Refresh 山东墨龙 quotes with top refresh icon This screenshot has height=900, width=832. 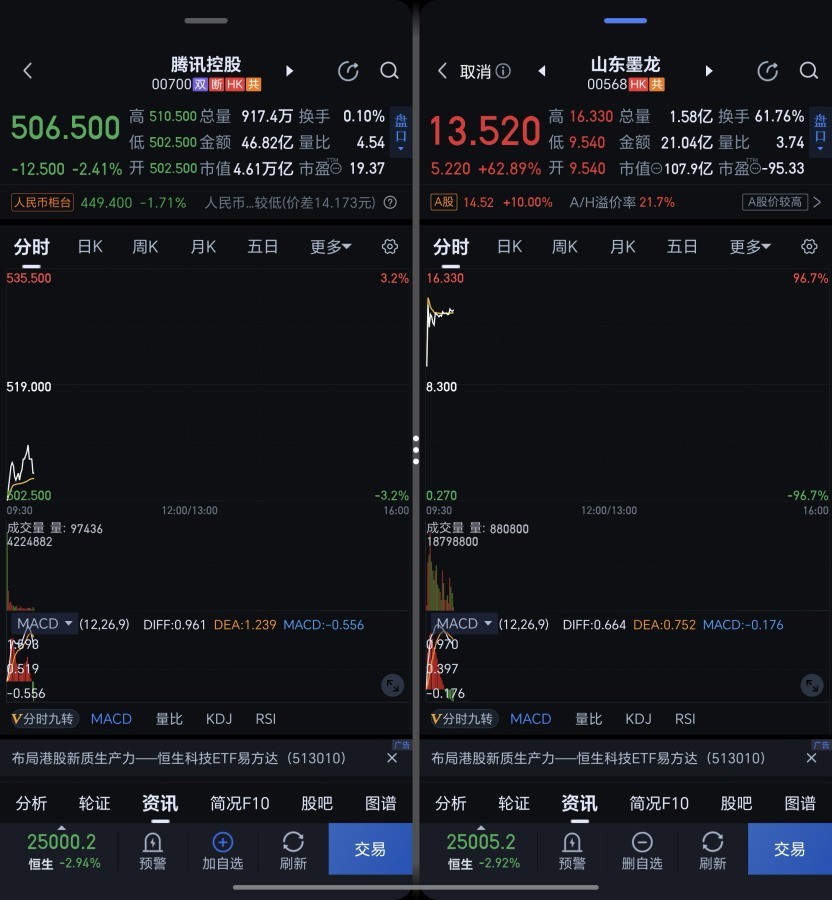point(767,71)
